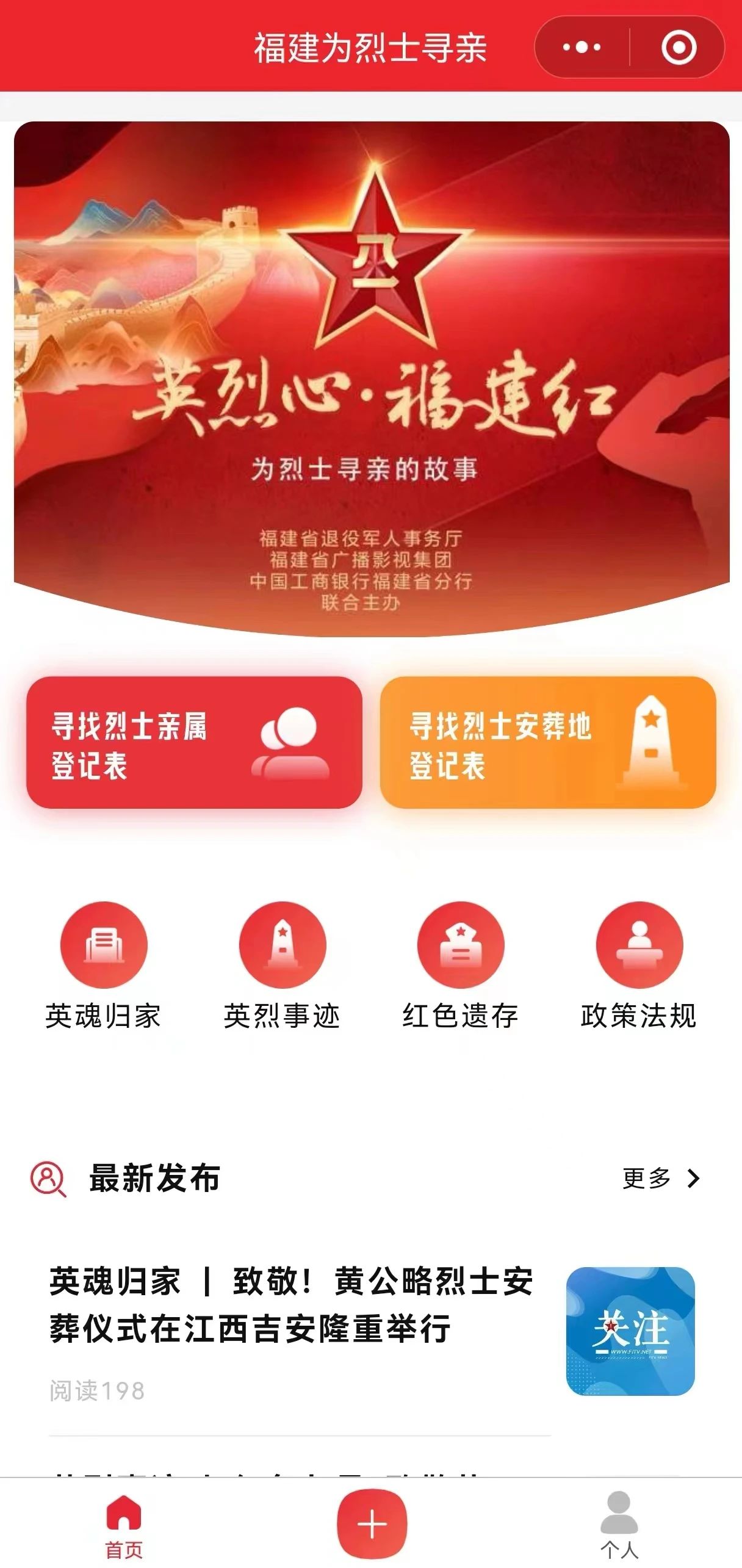Read the 黄公略烈士安葬仪式 article

click(292, 1304)
